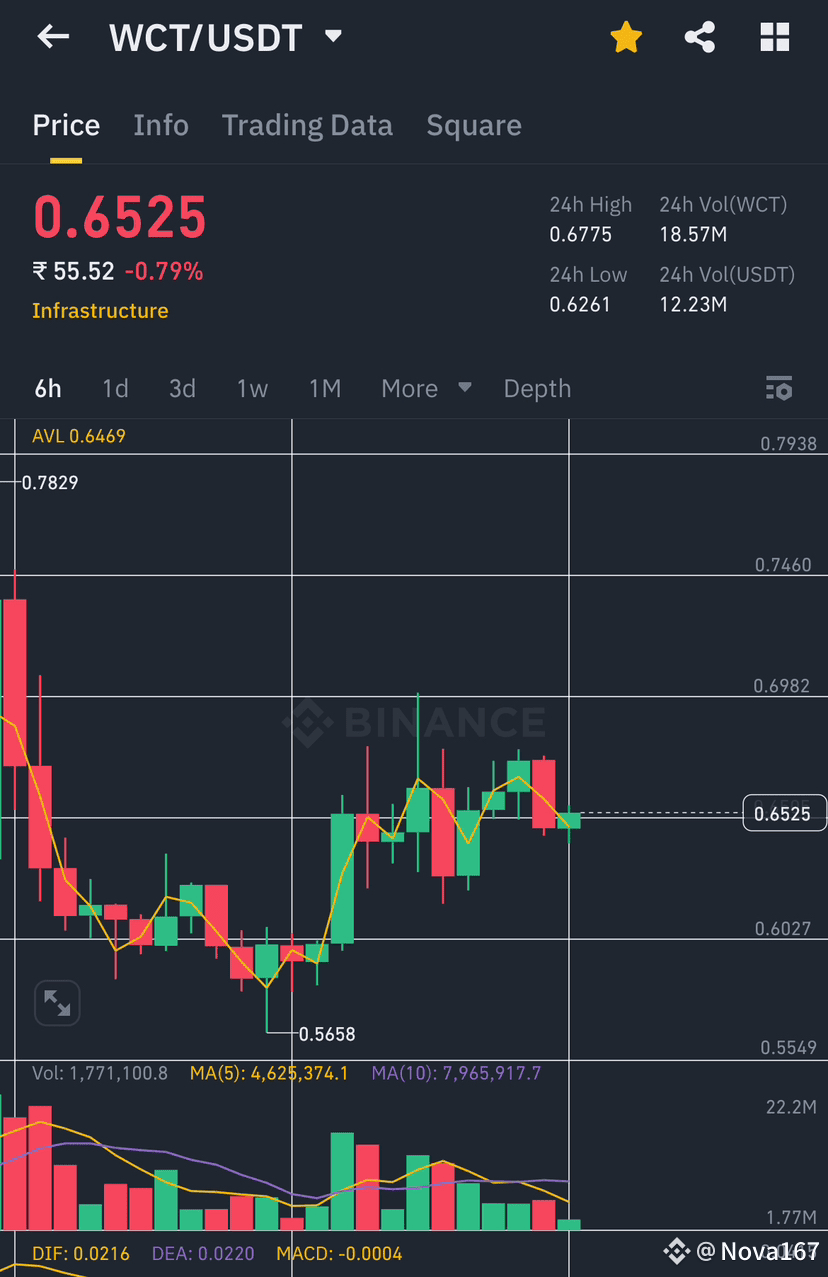This screenshot has height=1277, width=828.
Task: Switch to the Square tab
Action: click(x=474, y=125)
